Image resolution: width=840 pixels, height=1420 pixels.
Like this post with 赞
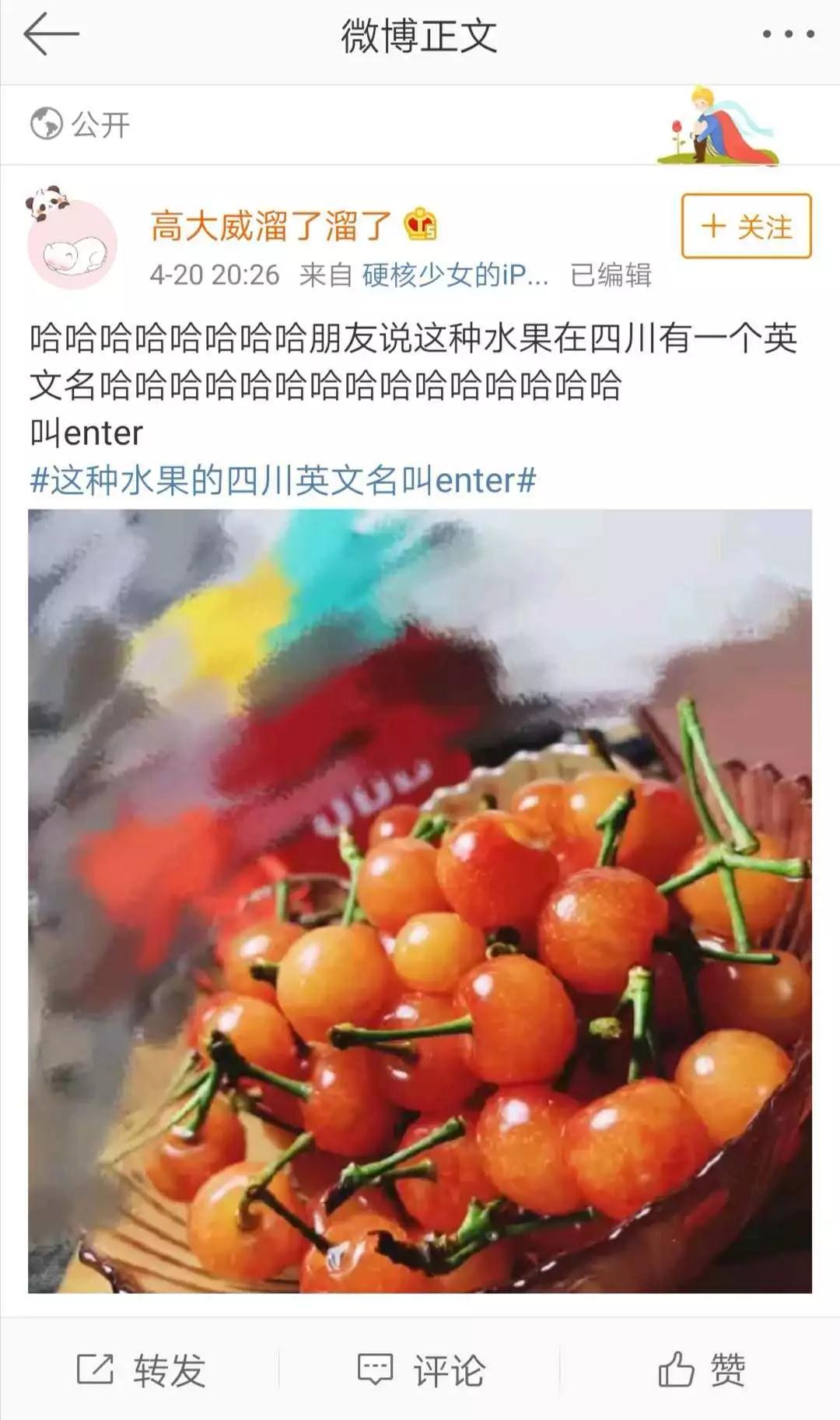(701, 1370)
